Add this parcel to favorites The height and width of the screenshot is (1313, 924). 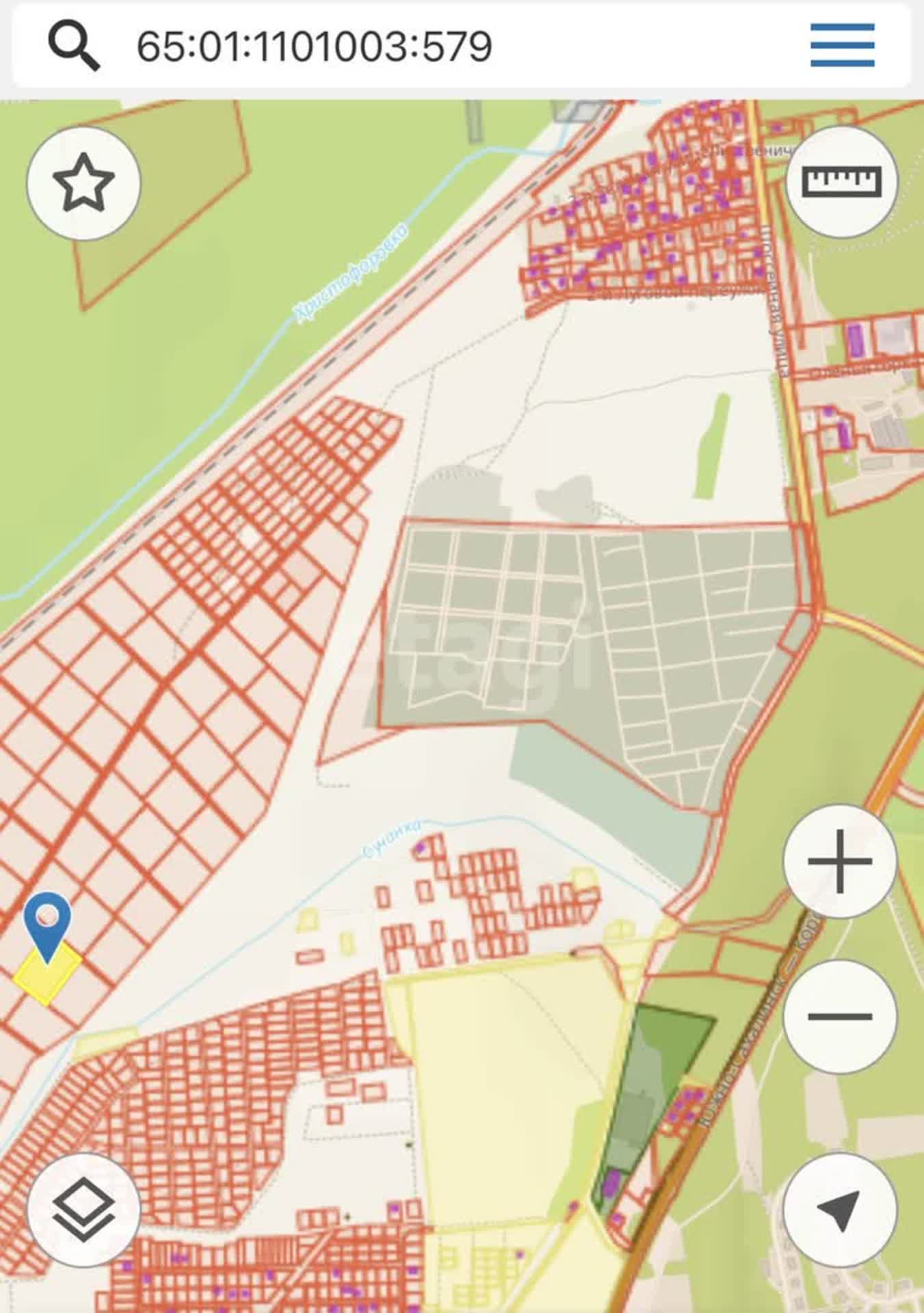tap(83, 183)
